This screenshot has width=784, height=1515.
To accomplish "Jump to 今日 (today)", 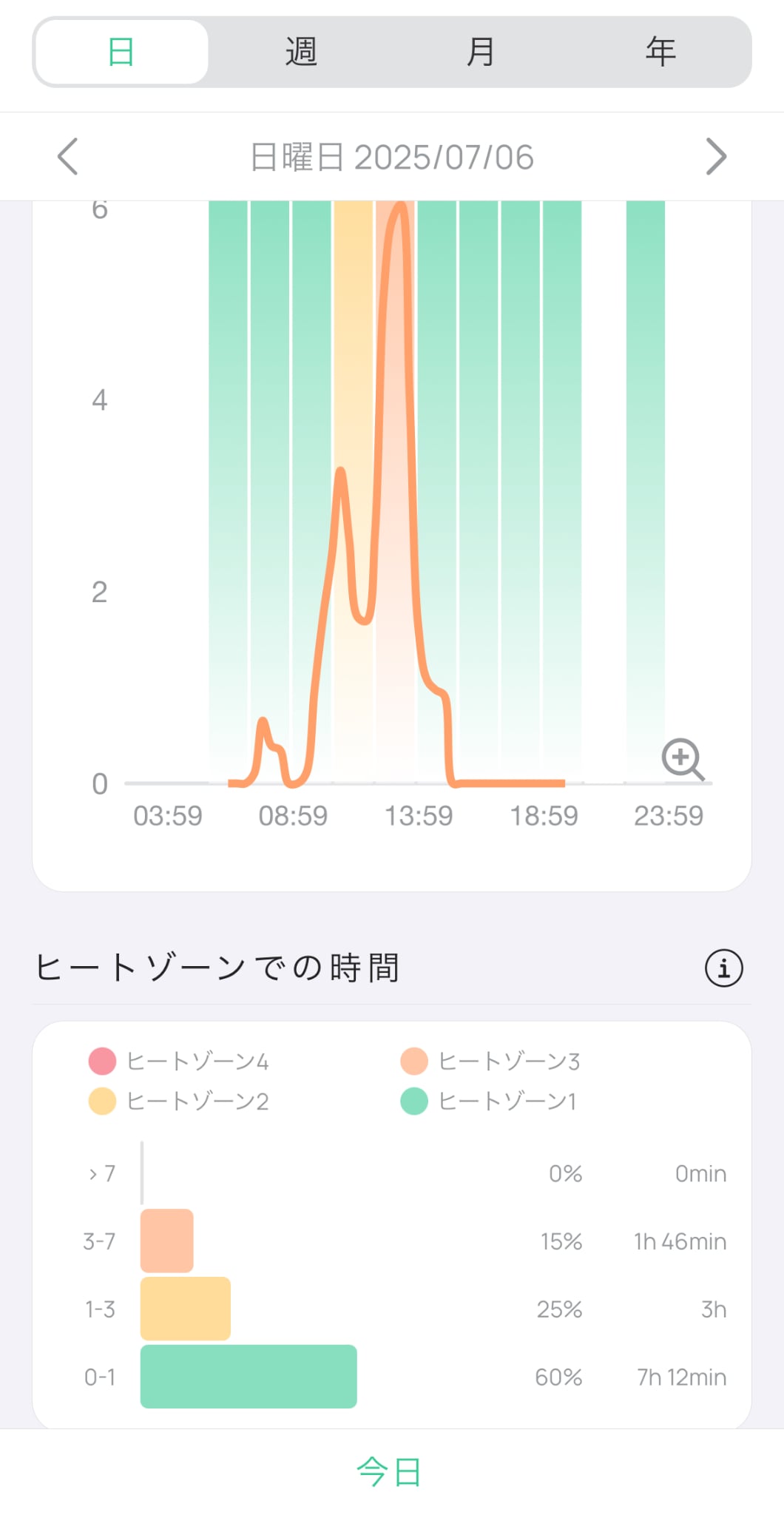I will pos(390,1472).
